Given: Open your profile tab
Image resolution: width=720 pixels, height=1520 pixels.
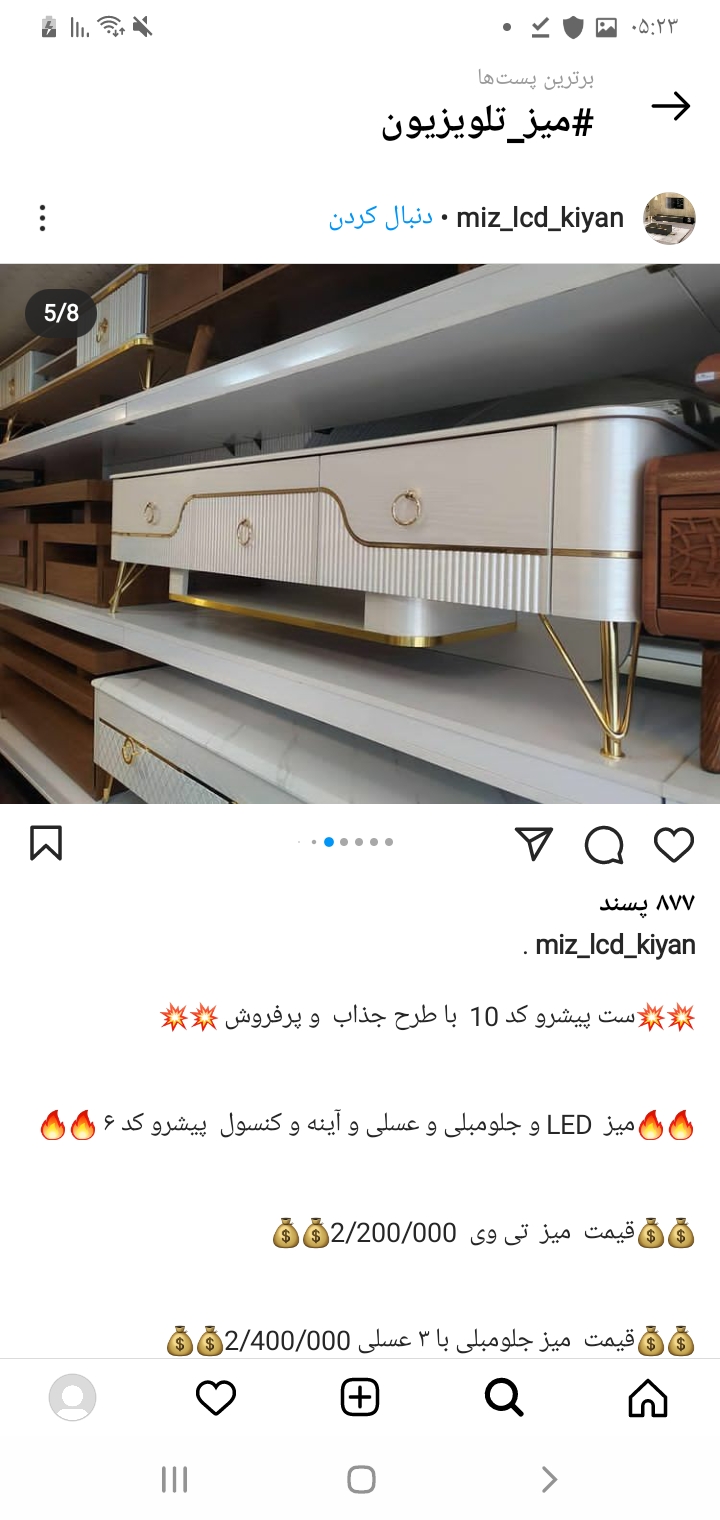Looking at the screenshot, I should 72,1397.
